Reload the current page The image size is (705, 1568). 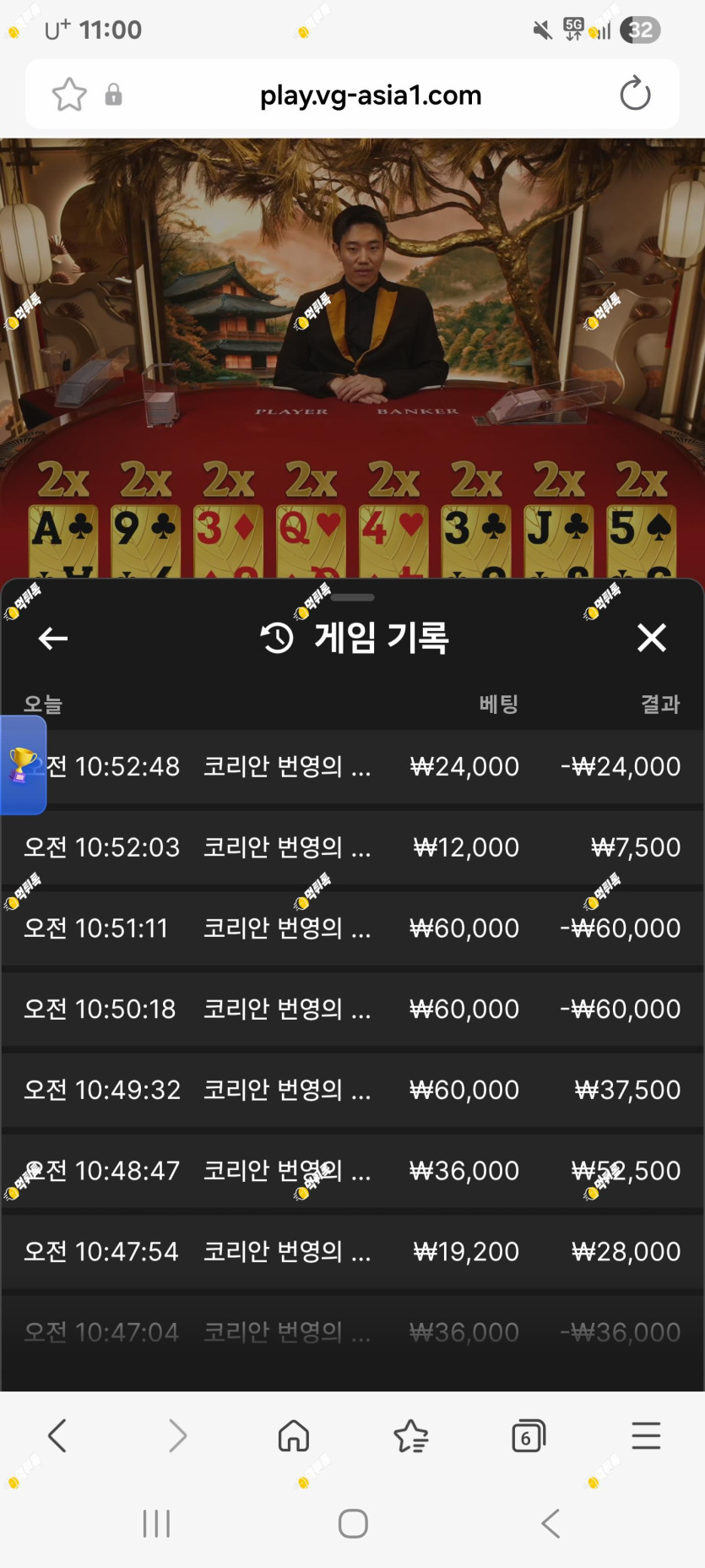[635, 94]
